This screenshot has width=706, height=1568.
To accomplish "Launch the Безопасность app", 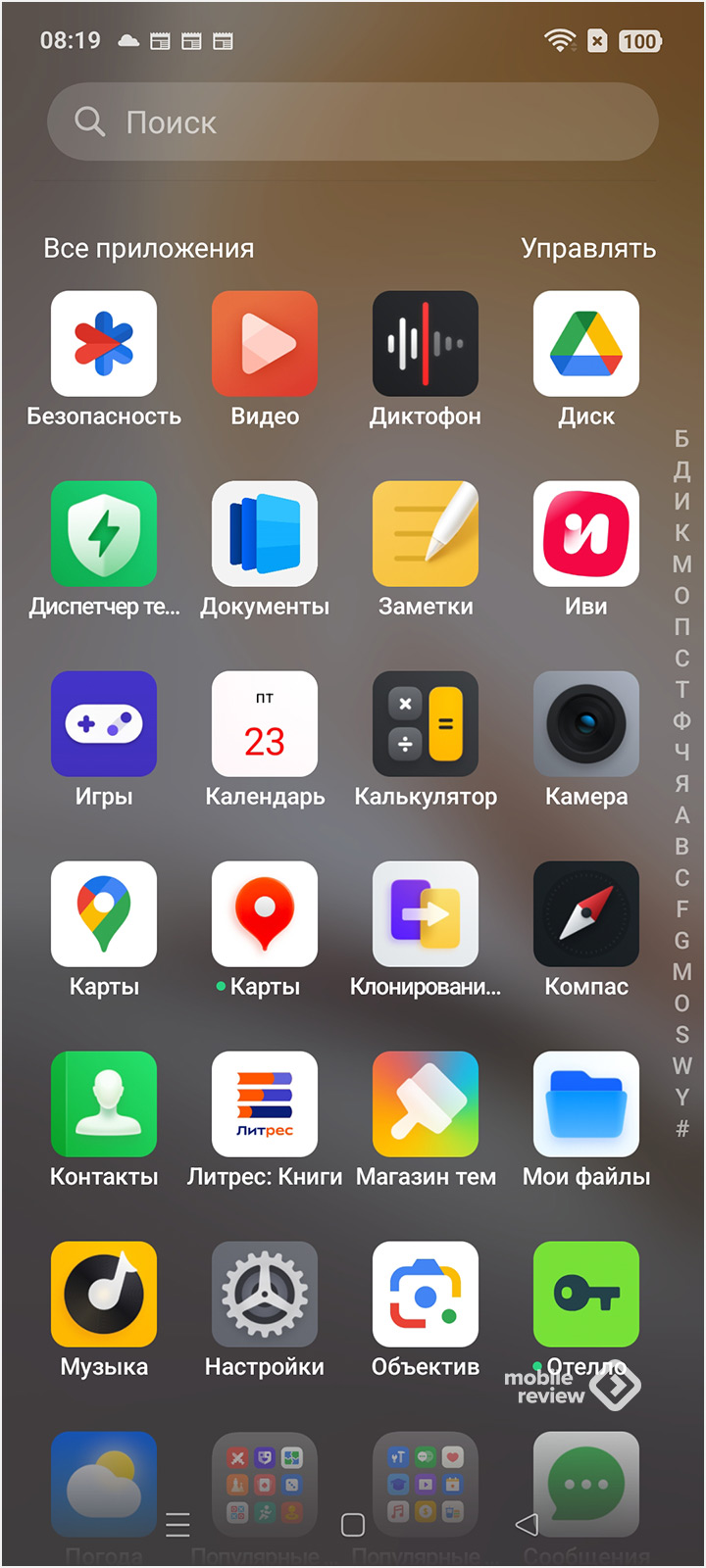I will pos(104,345).
